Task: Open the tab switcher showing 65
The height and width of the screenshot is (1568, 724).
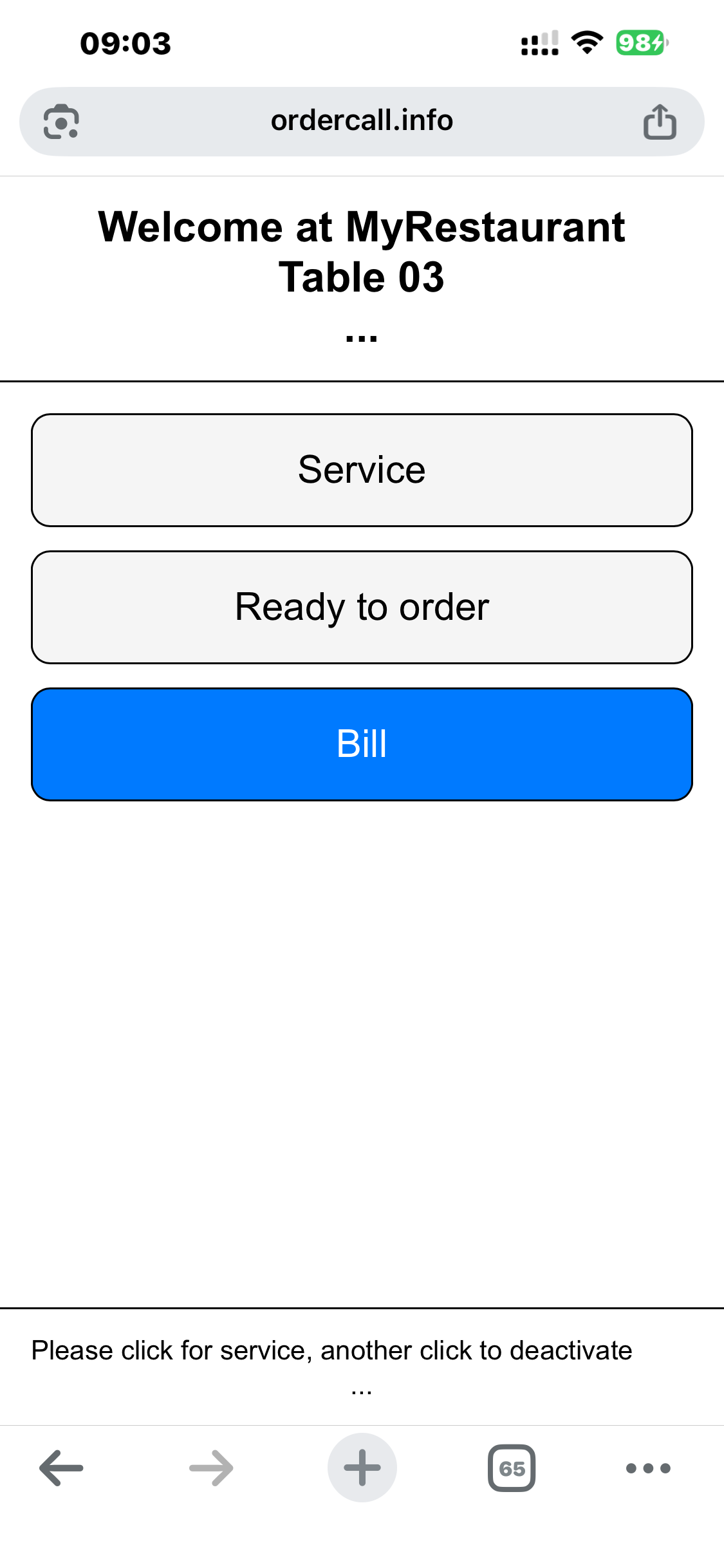Action: click(512, 1468)
